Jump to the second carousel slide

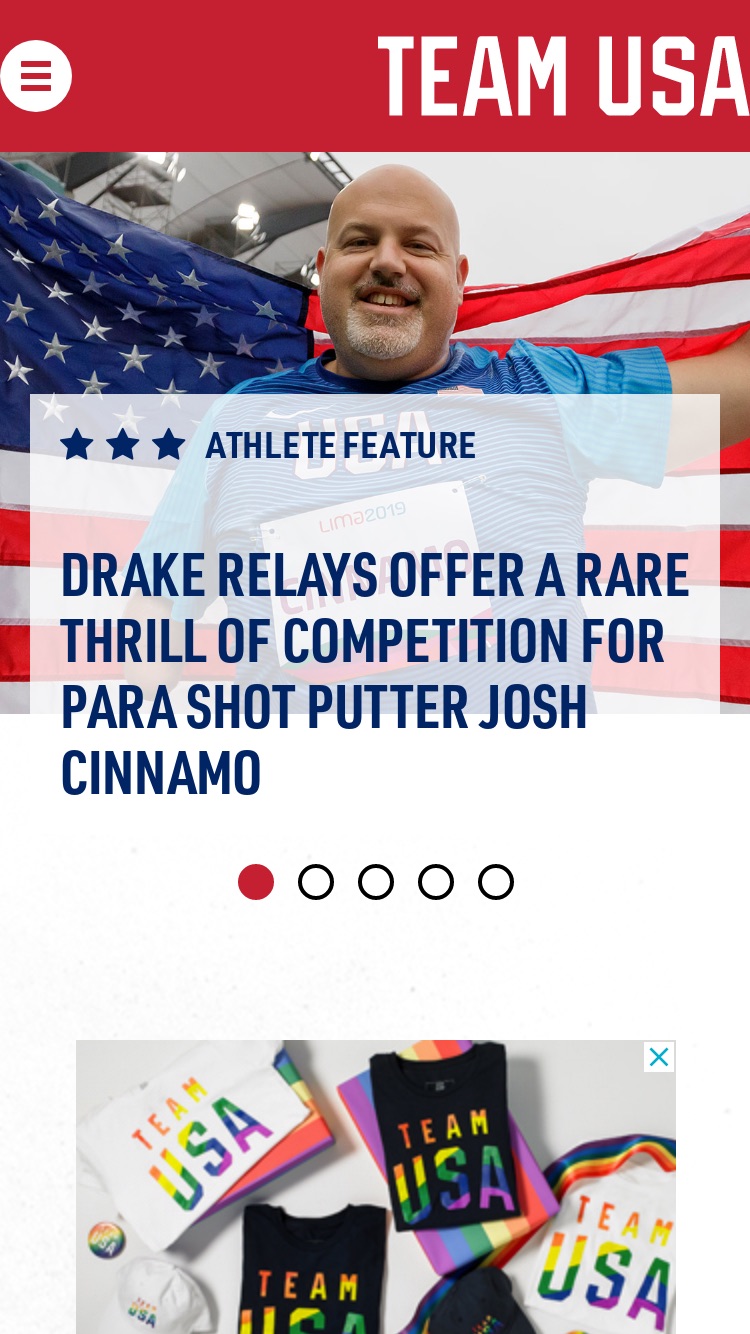(316, 882)
